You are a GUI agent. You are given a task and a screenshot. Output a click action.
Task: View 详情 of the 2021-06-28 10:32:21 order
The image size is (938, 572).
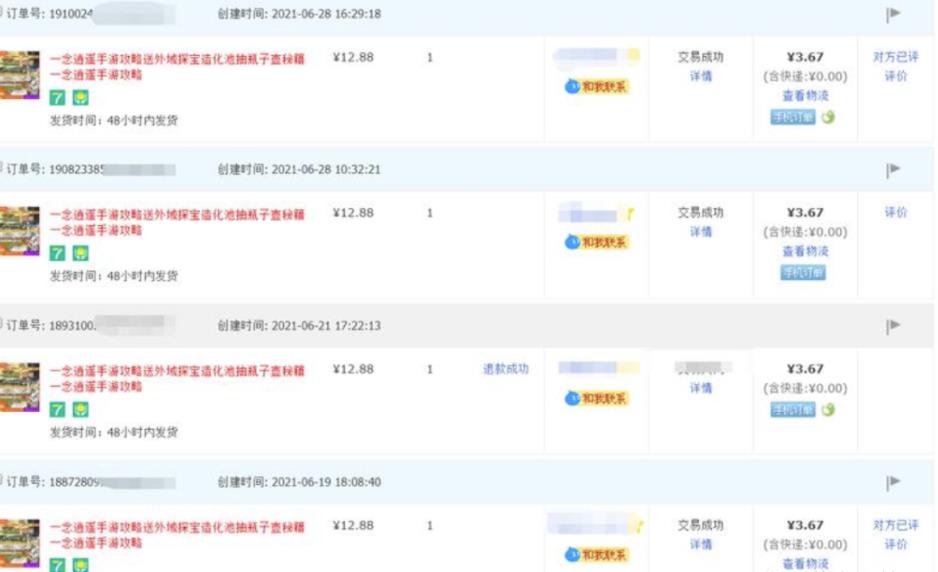click(x=700, y=232)
